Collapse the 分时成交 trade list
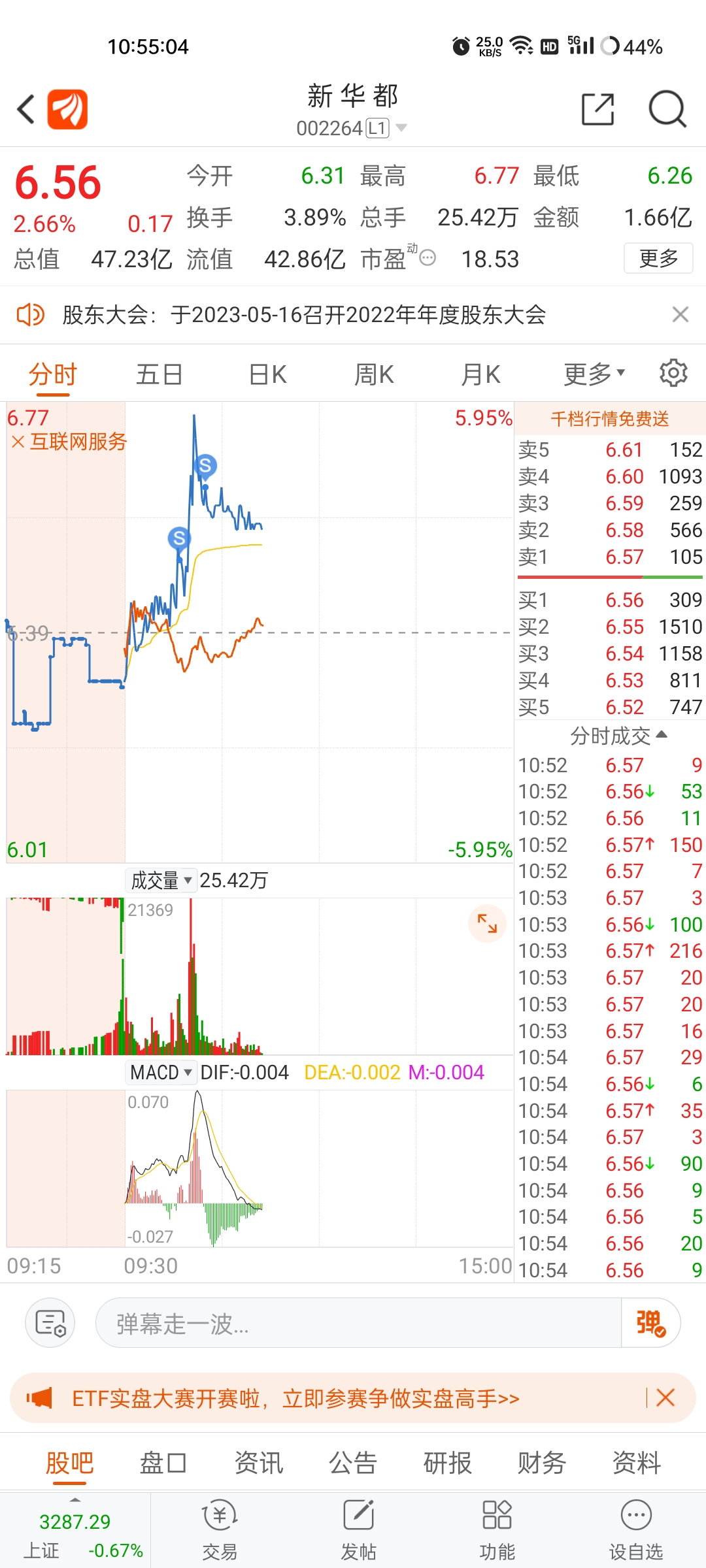Viewport: 706px width, 1568px height. (x=618, y=736)
